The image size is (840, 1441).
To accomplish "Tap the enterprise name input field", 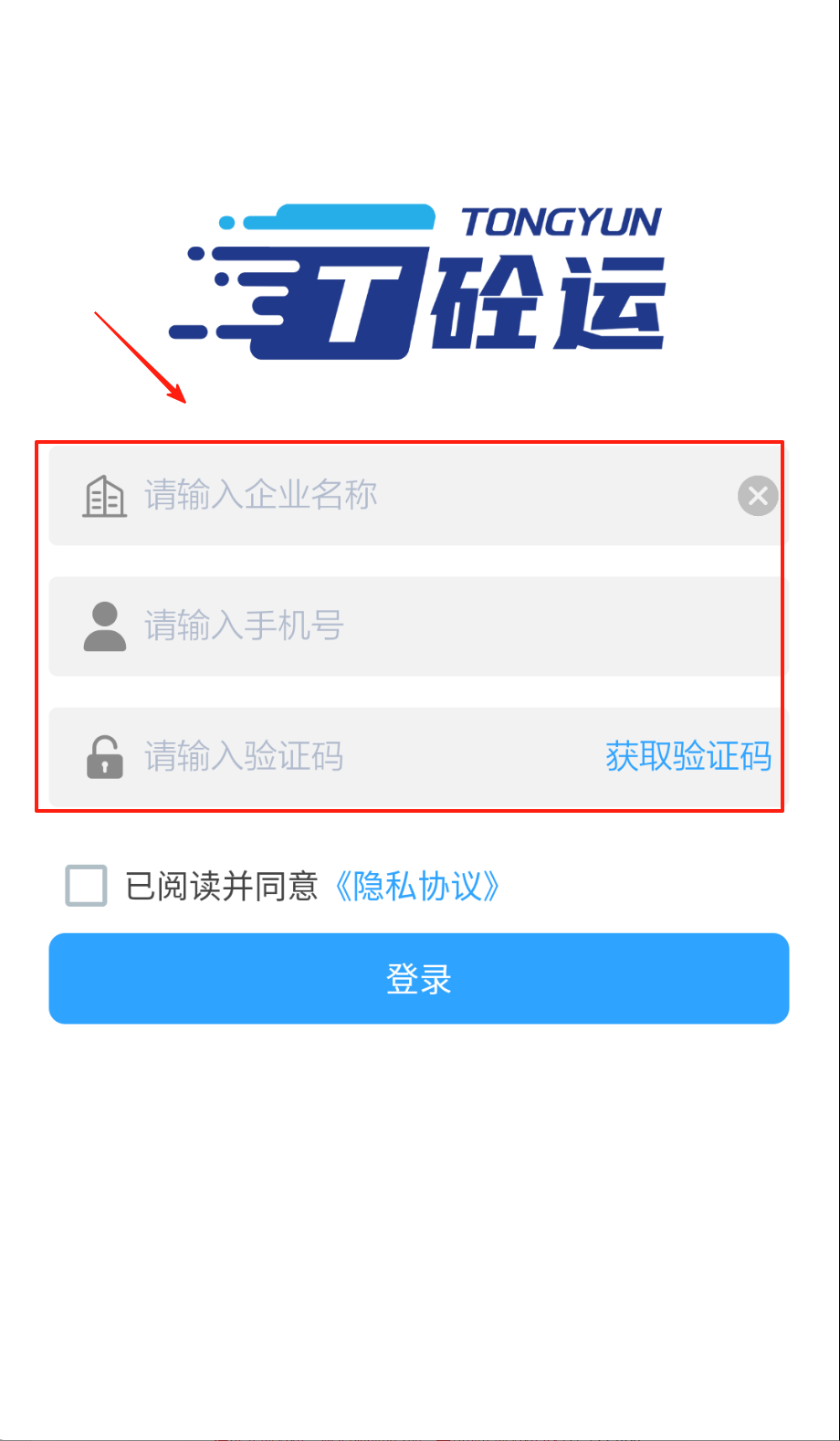I will [x=411, y=496].
